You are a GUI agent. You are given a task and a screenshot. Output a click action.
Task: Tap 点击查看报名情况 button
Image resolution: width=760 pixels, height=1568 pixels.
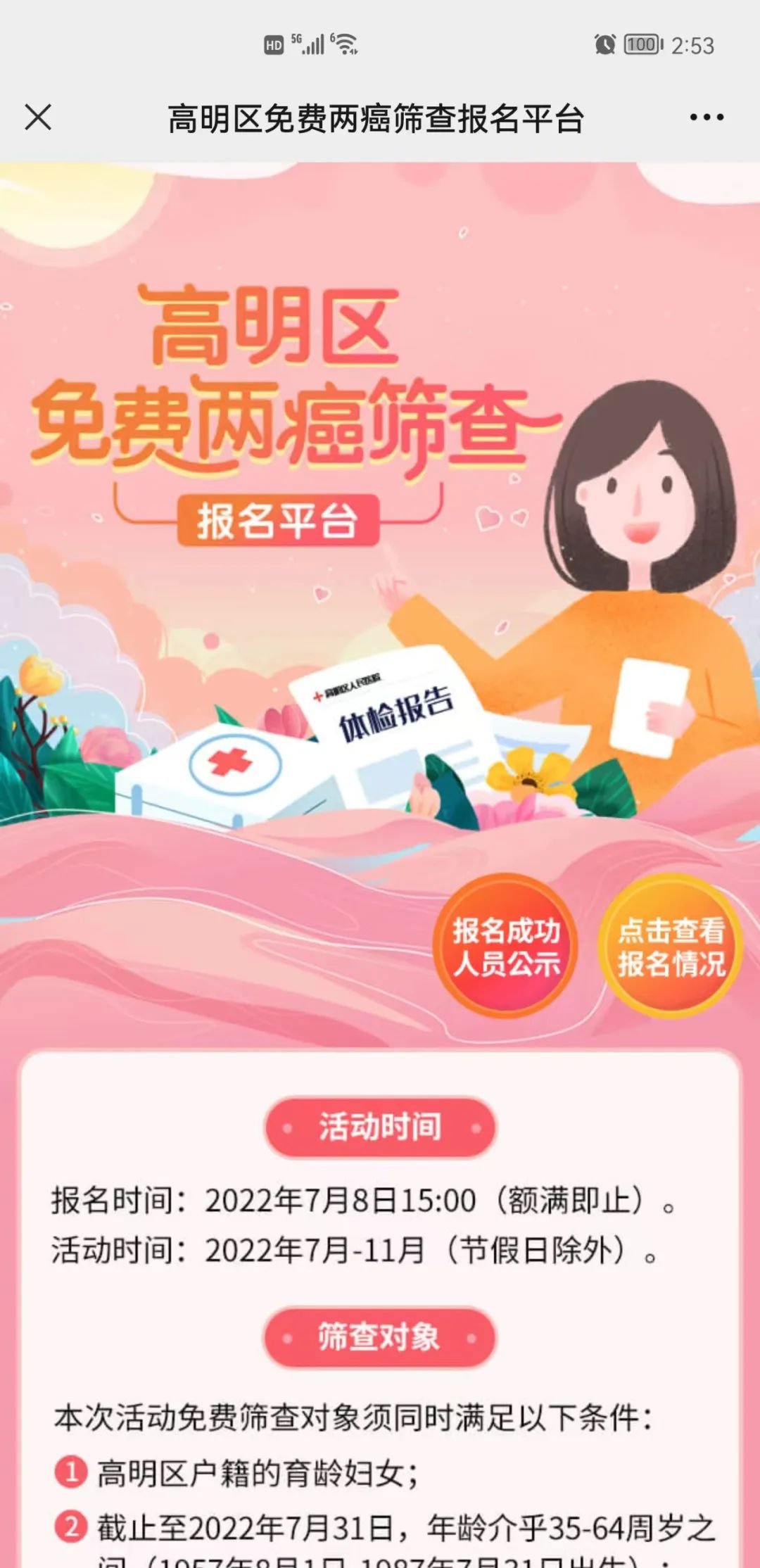pos(671,946)
